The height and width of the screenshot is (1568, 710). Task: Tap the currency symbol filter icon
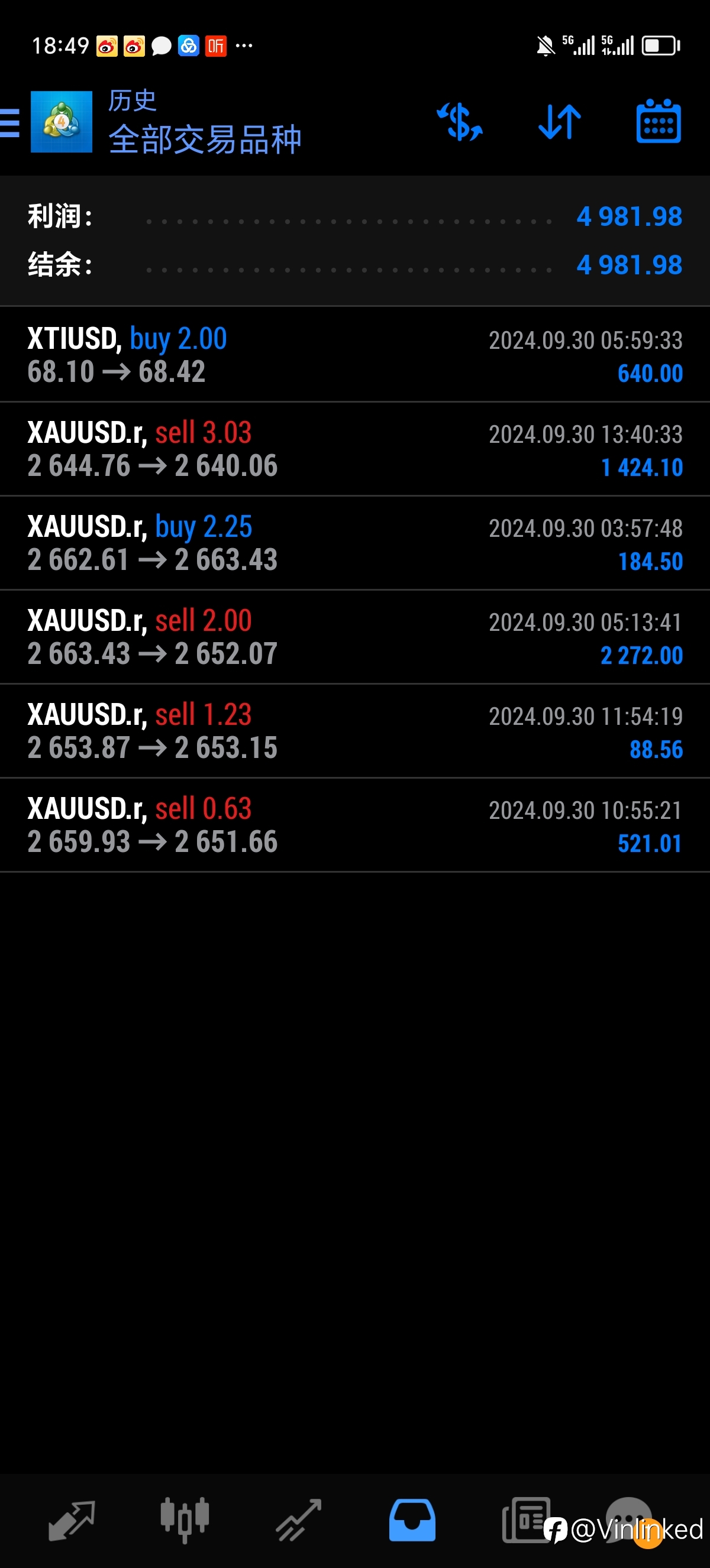click(x=460, y=122)
